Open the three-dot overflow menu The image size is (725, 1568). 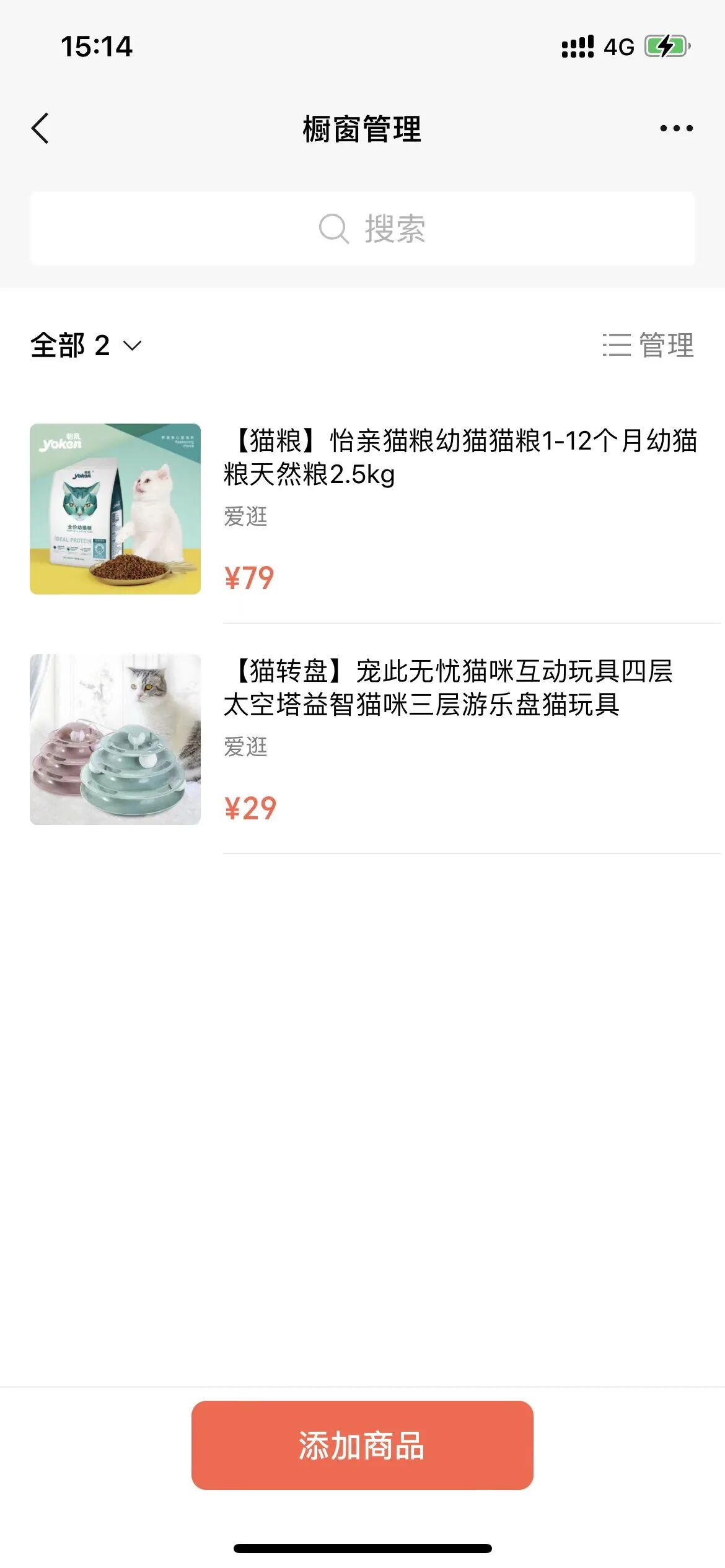point(676,129)
